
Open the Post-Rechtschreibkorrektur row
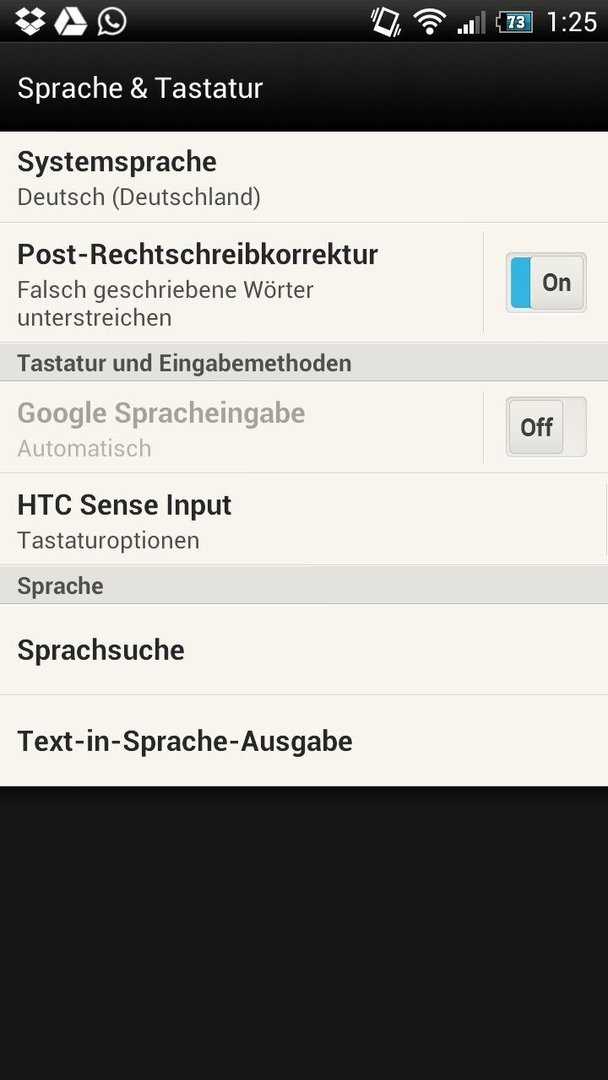[x=241, y=282]
